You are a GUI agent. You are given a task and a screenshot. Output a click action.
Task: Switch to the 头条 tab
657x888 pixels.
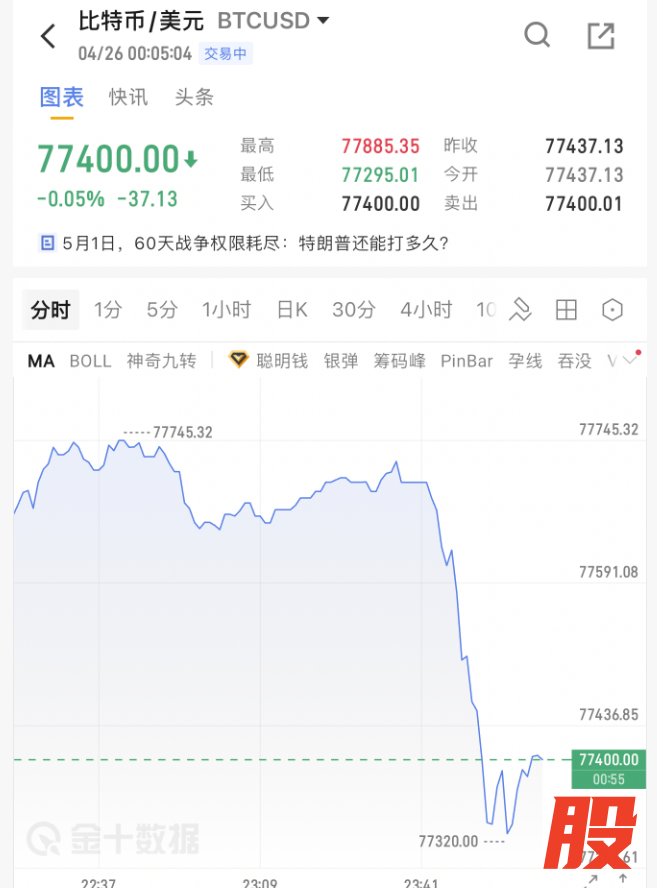[194, 97]
